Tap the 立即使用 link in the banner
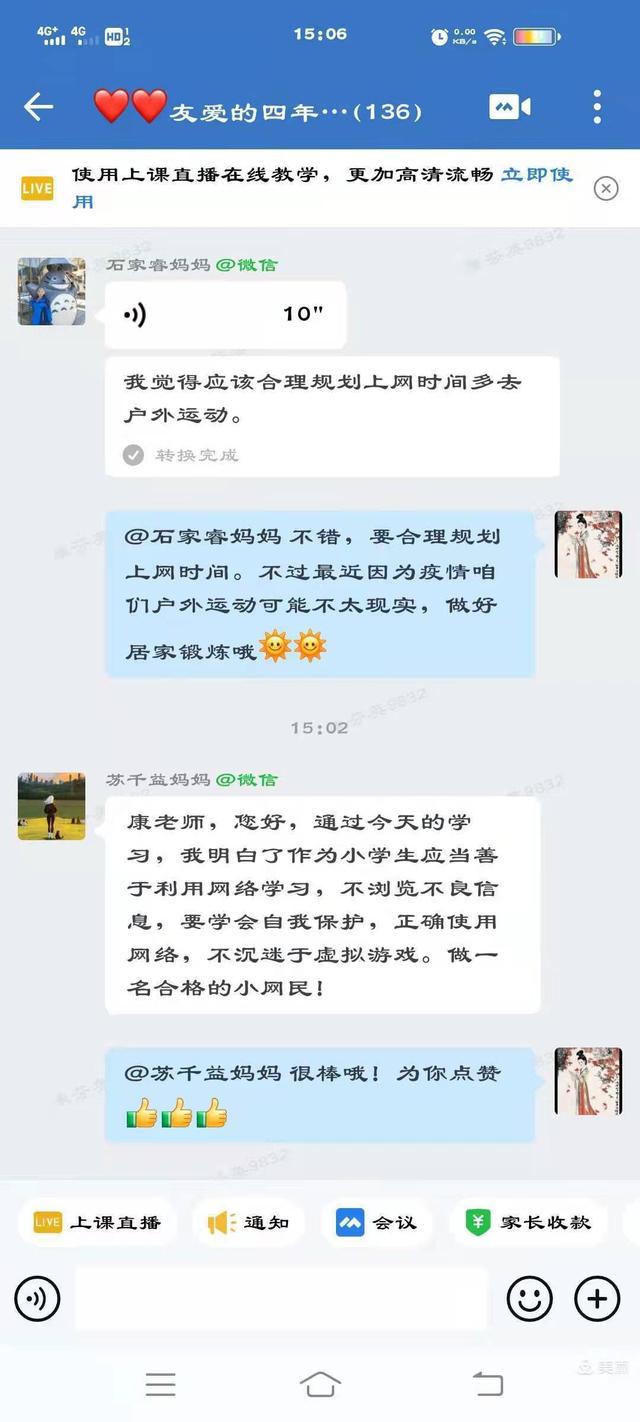 point(537,175)
